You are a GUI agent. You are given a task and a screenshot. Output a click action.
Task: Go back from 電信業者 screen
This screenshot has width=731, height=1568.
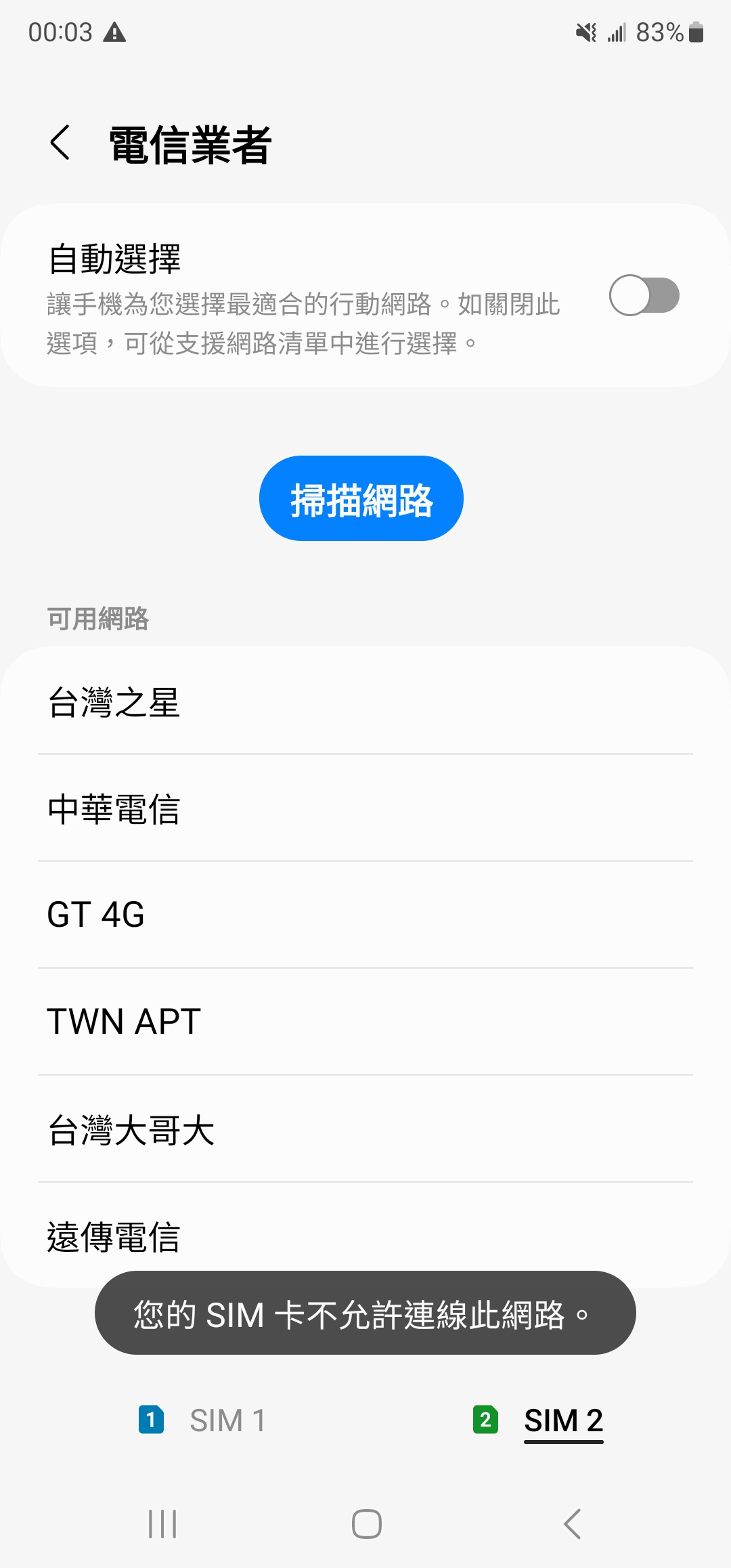coord(60,143)
